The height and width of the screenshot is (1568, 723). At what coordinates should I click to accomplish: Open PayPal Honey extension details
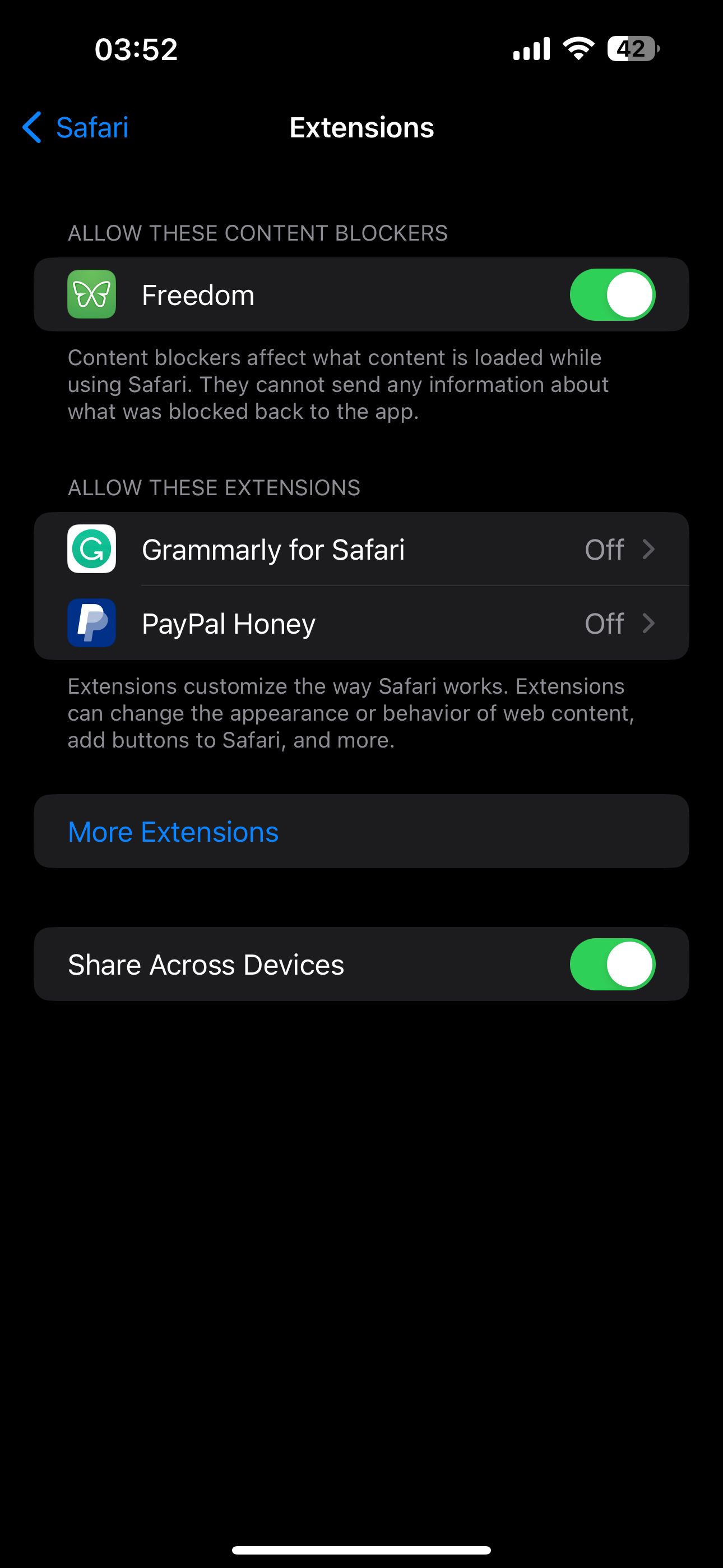pos(361,622)
